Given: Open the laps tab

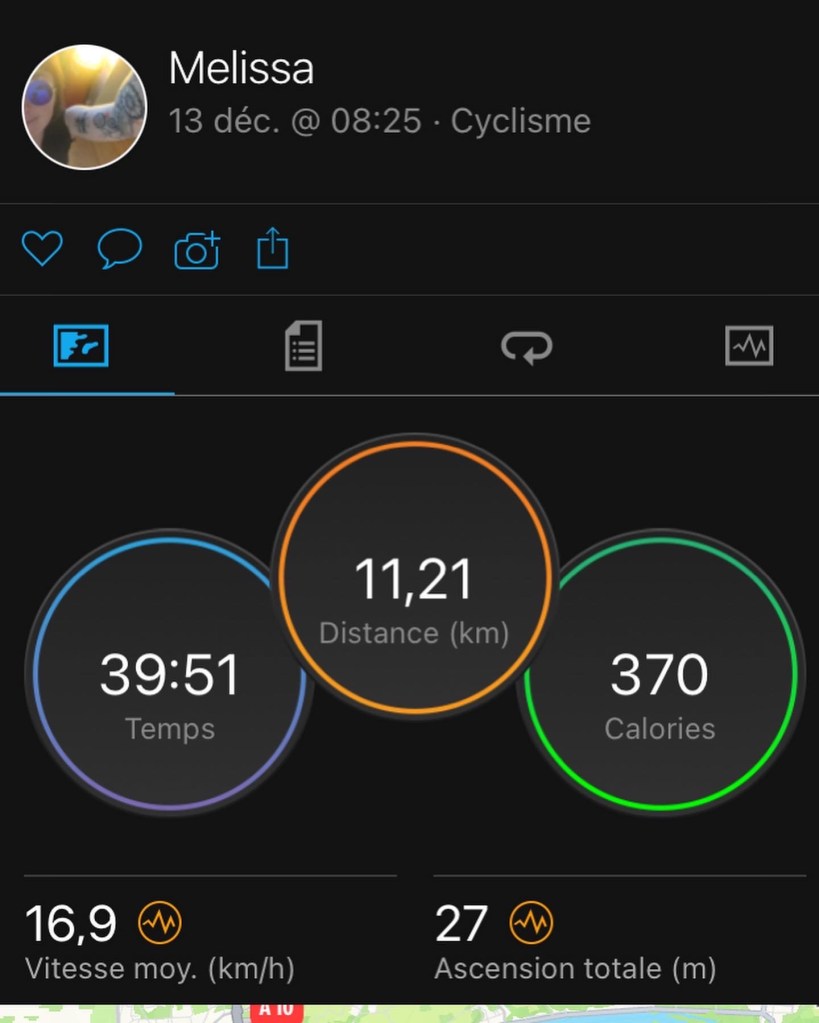Looking at the screenshot, I should (x=526, y=347).
